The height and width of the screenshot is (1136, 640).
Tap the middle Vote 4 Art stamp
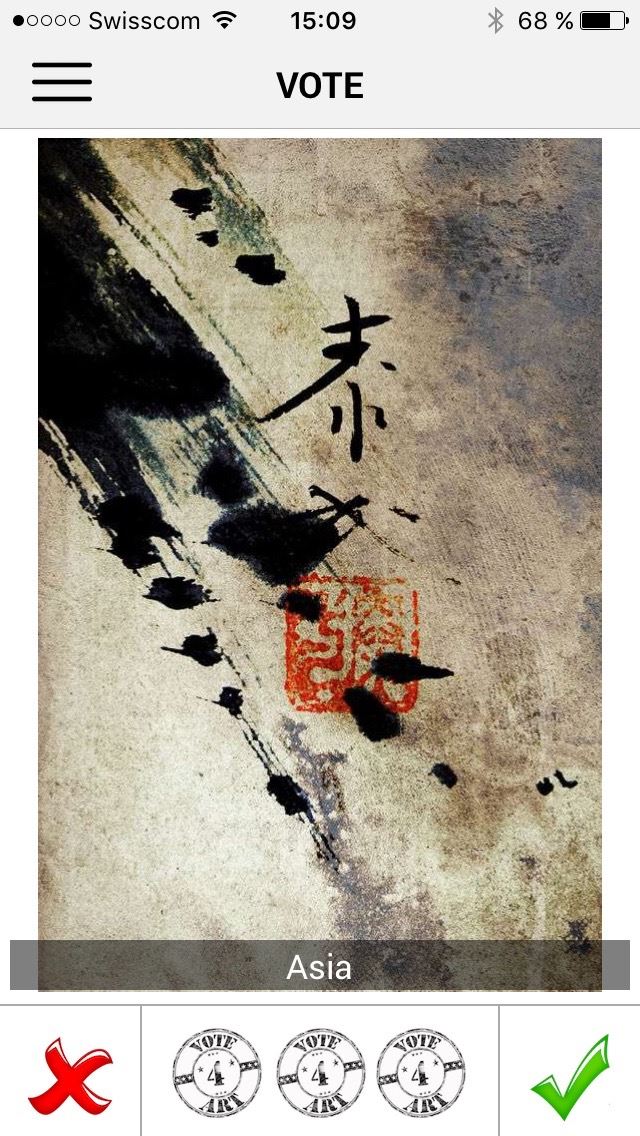pyautogui.click(x=320, y=1073)
